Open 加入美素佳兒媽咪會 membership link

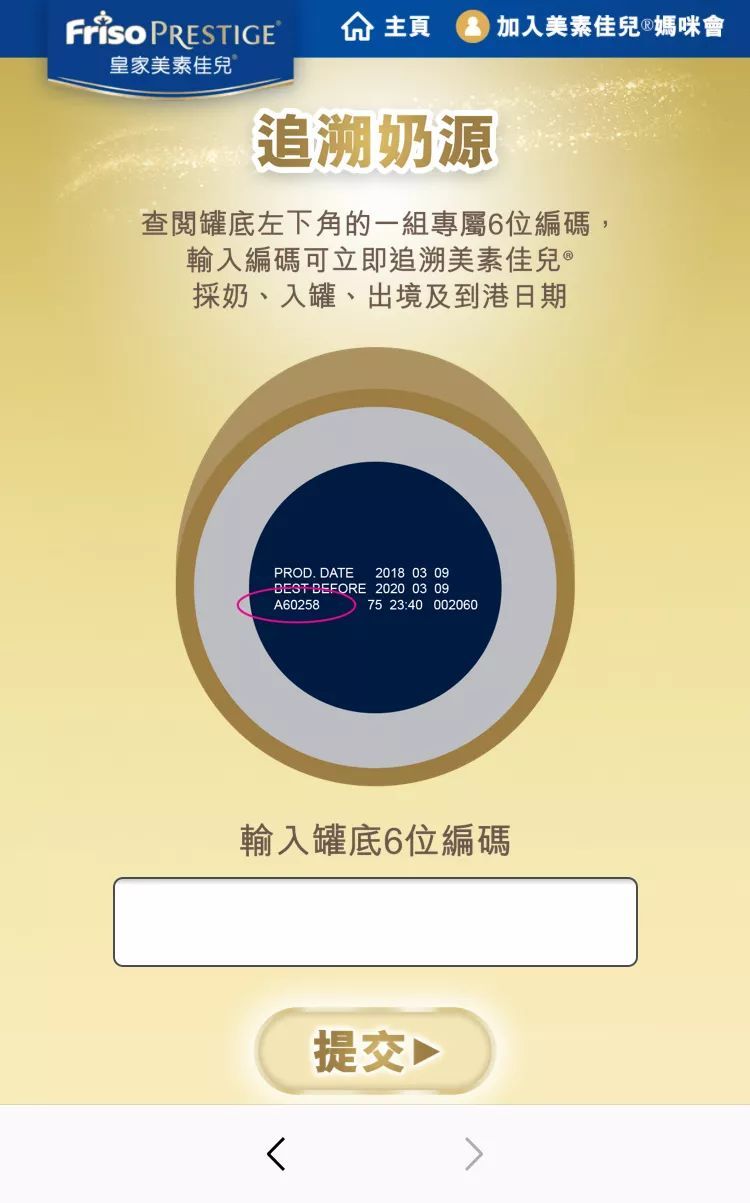590,27
